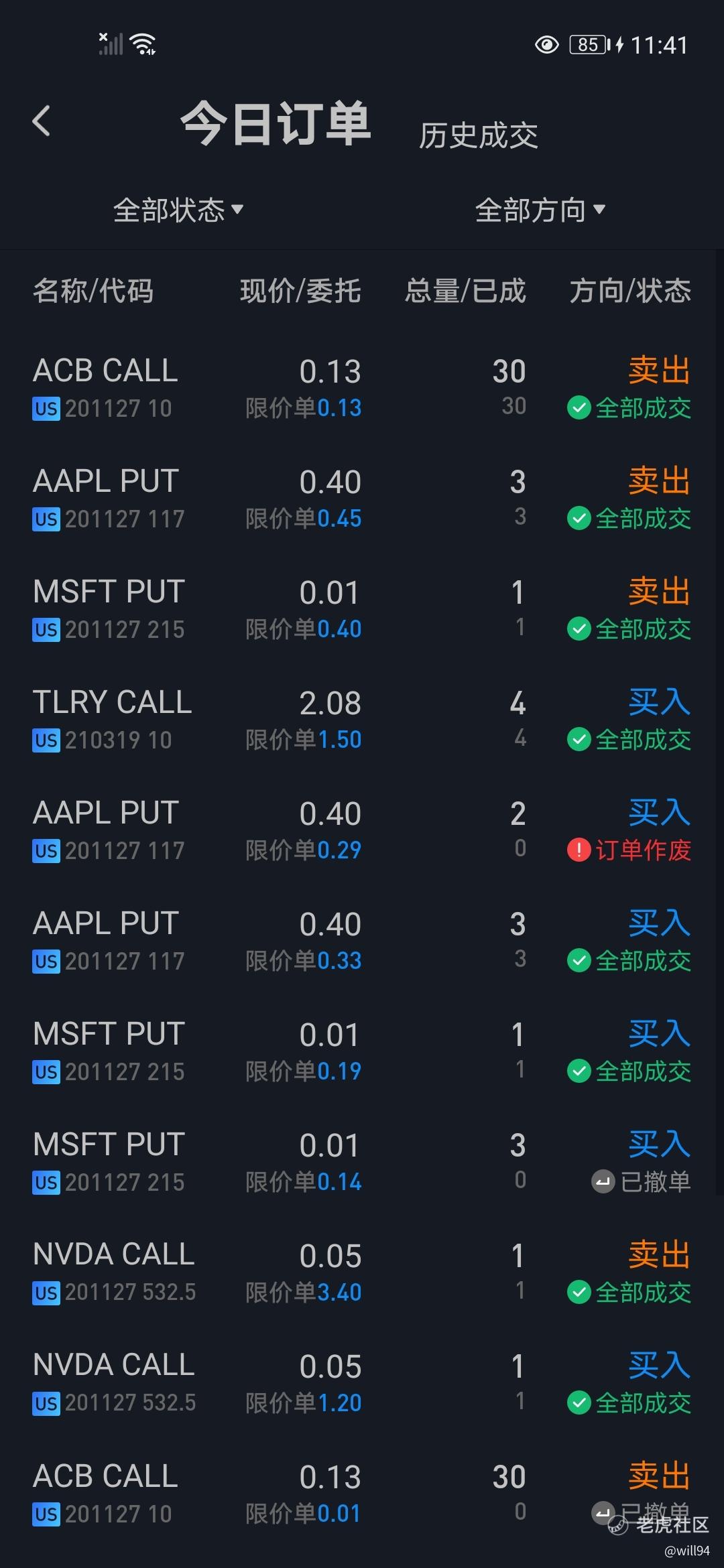Expand the 全部状态 status filter
This screenshot has width=724, height=1568.
(178, 210)
